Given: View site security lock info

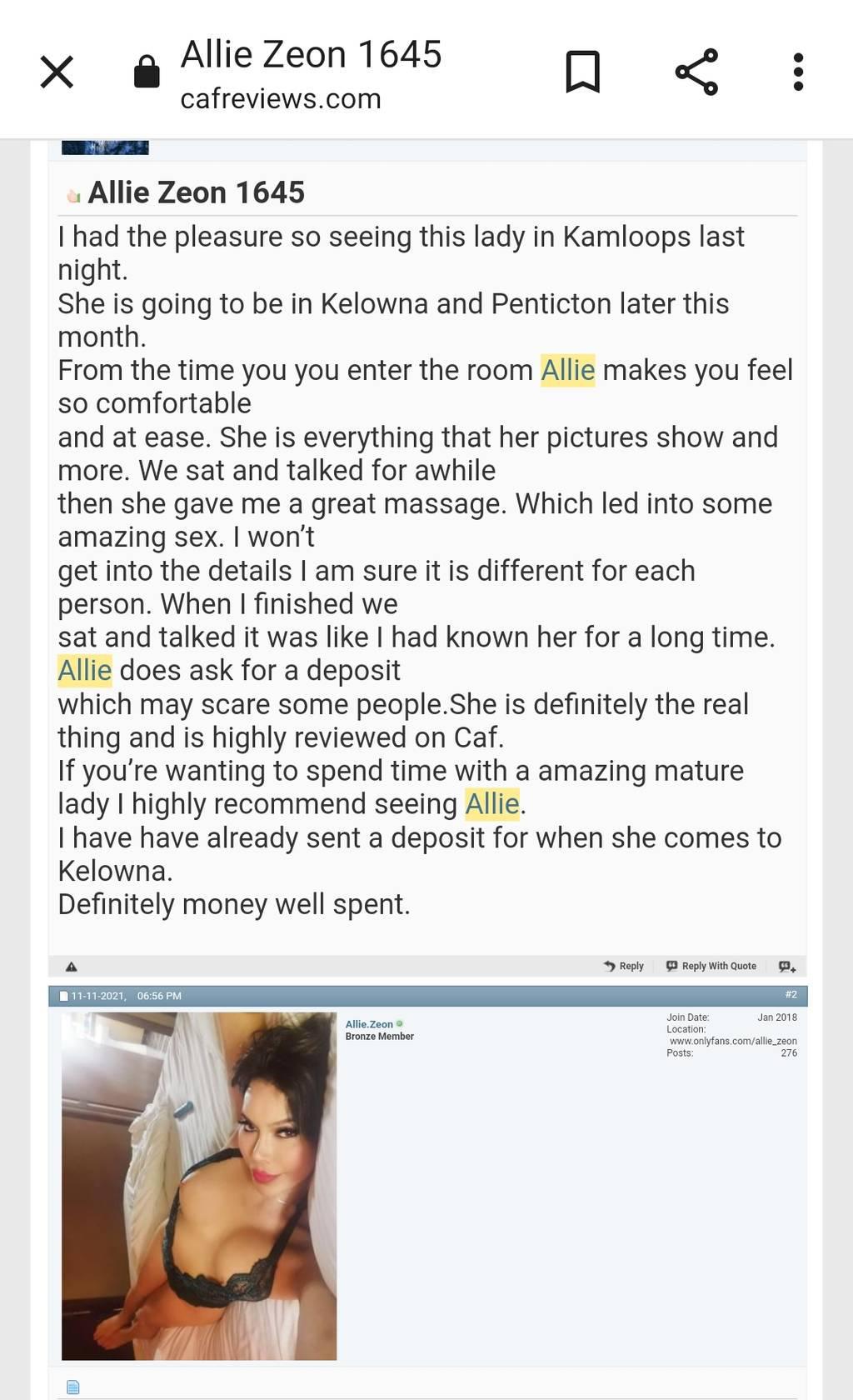Looking at the screenshot, I should click(147, 72).
